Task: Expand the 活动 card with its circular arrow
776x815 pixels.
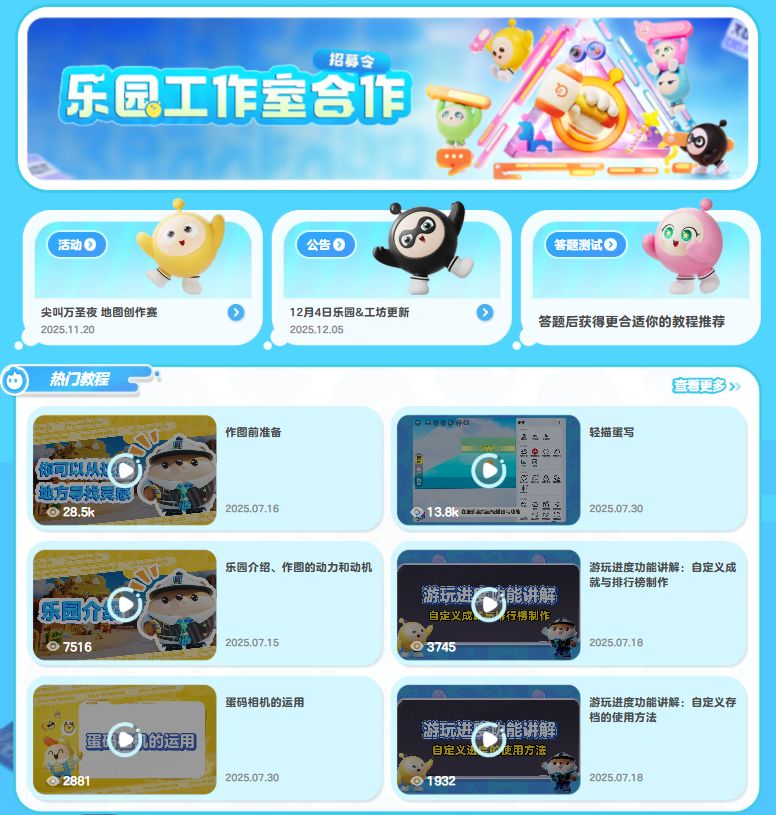Action: point(234,311)
